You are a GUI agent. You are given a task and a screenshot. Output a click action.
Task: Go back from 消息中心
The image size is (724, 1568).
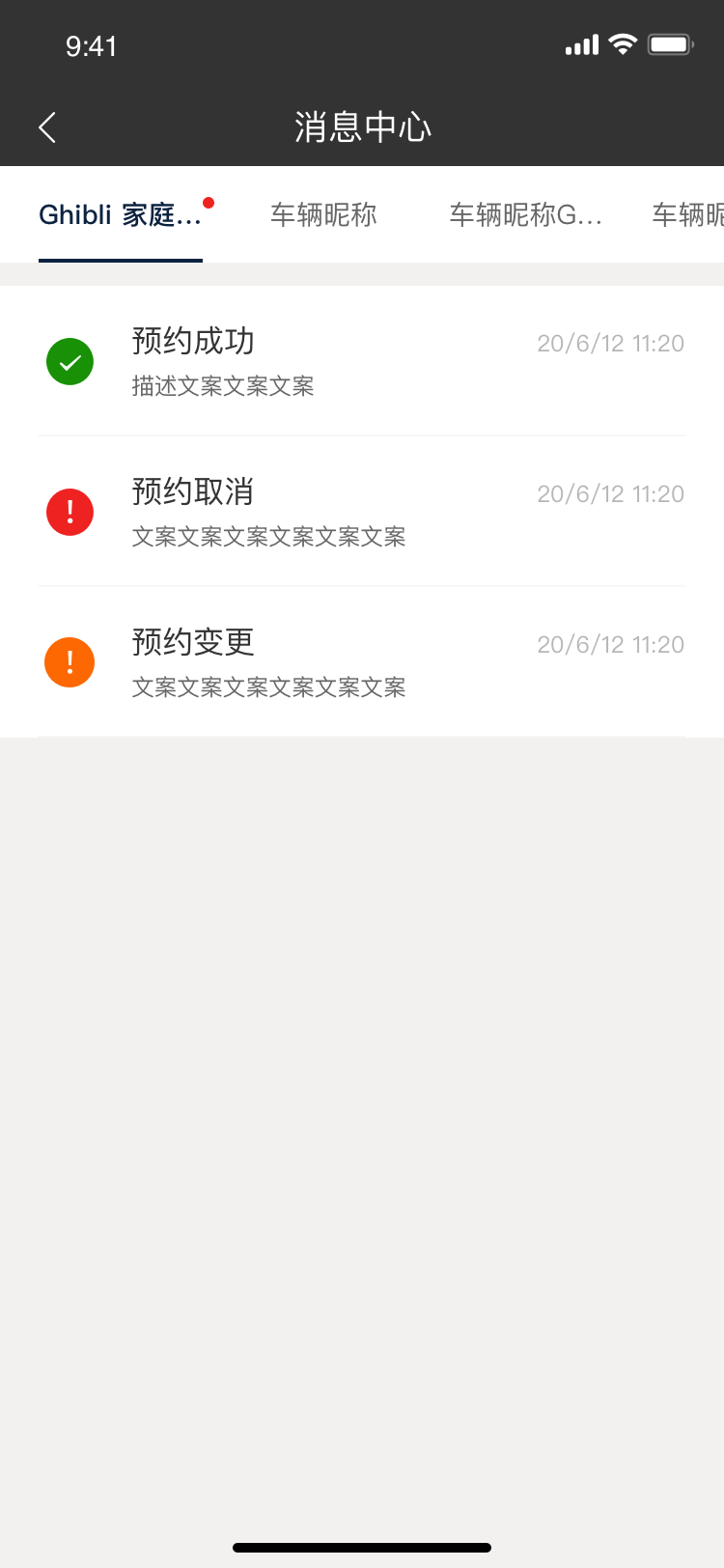47,127
